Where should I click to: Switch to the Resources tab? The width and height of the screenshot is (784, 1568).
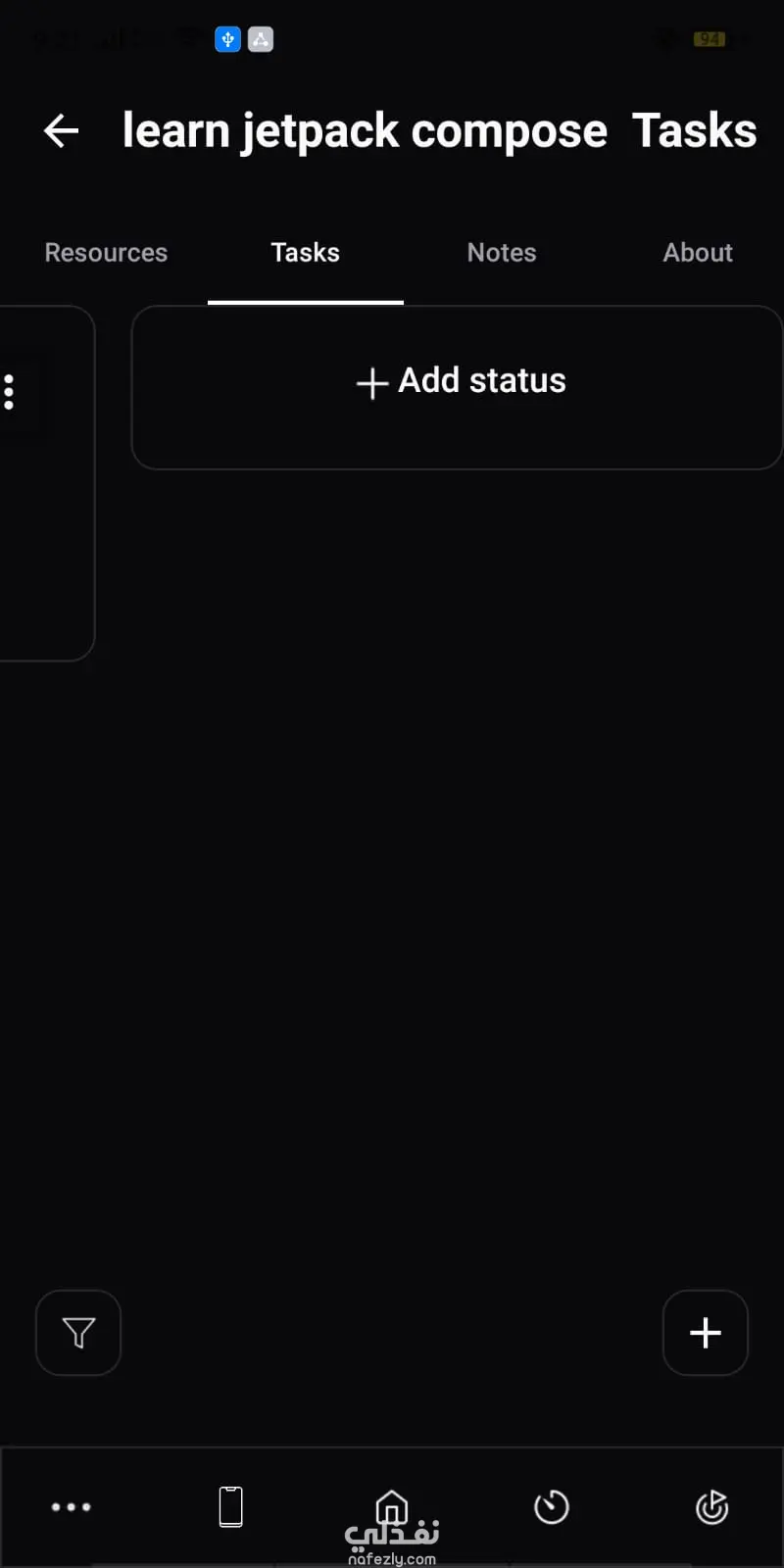click(x=106, y=253)
